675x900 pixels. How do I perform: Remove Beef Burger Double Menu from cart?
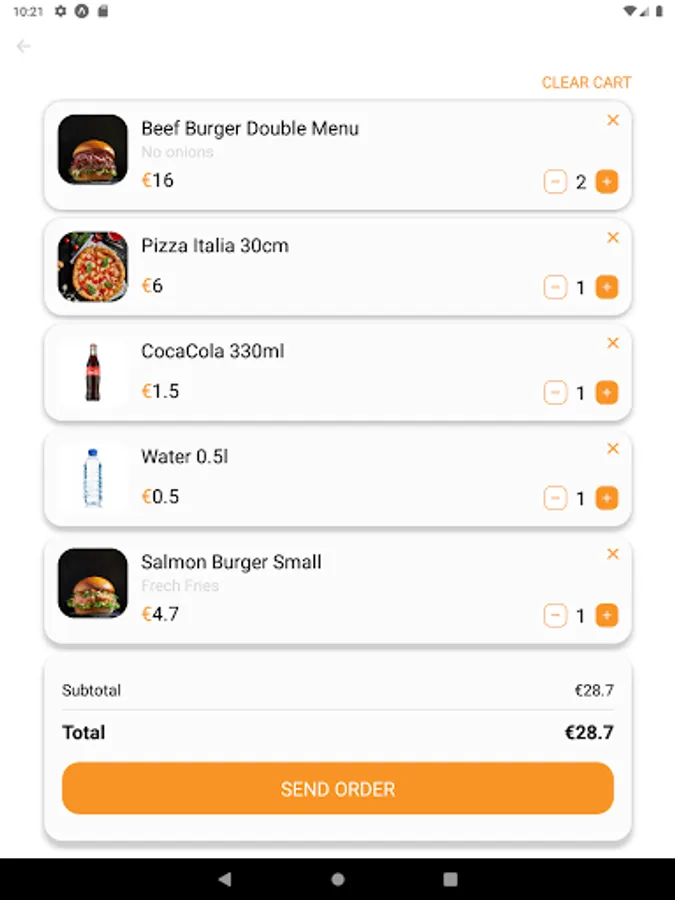[613, 120]
